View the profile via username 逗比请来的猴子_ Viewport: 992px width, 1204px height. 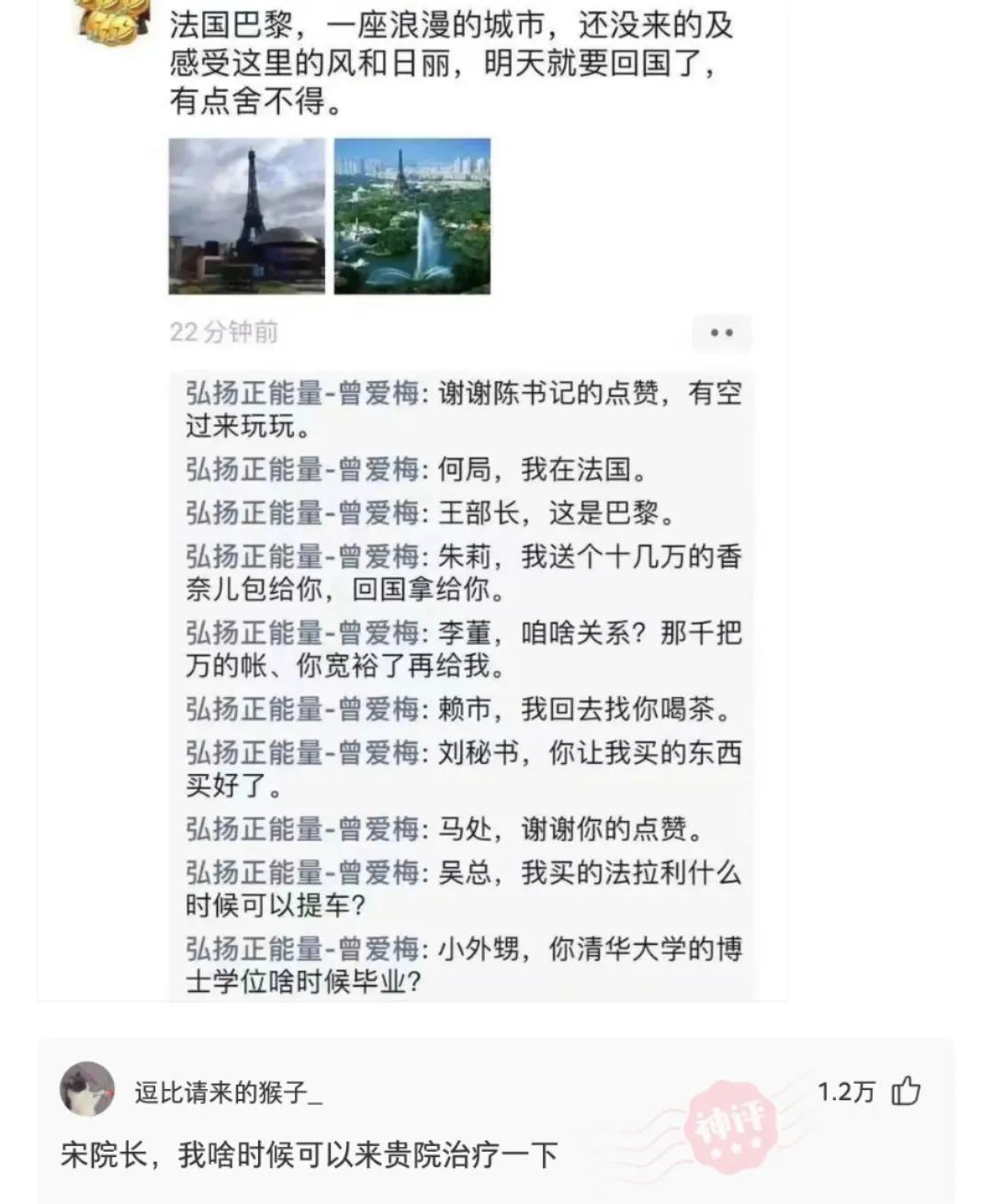click(x=228, y=1092)
